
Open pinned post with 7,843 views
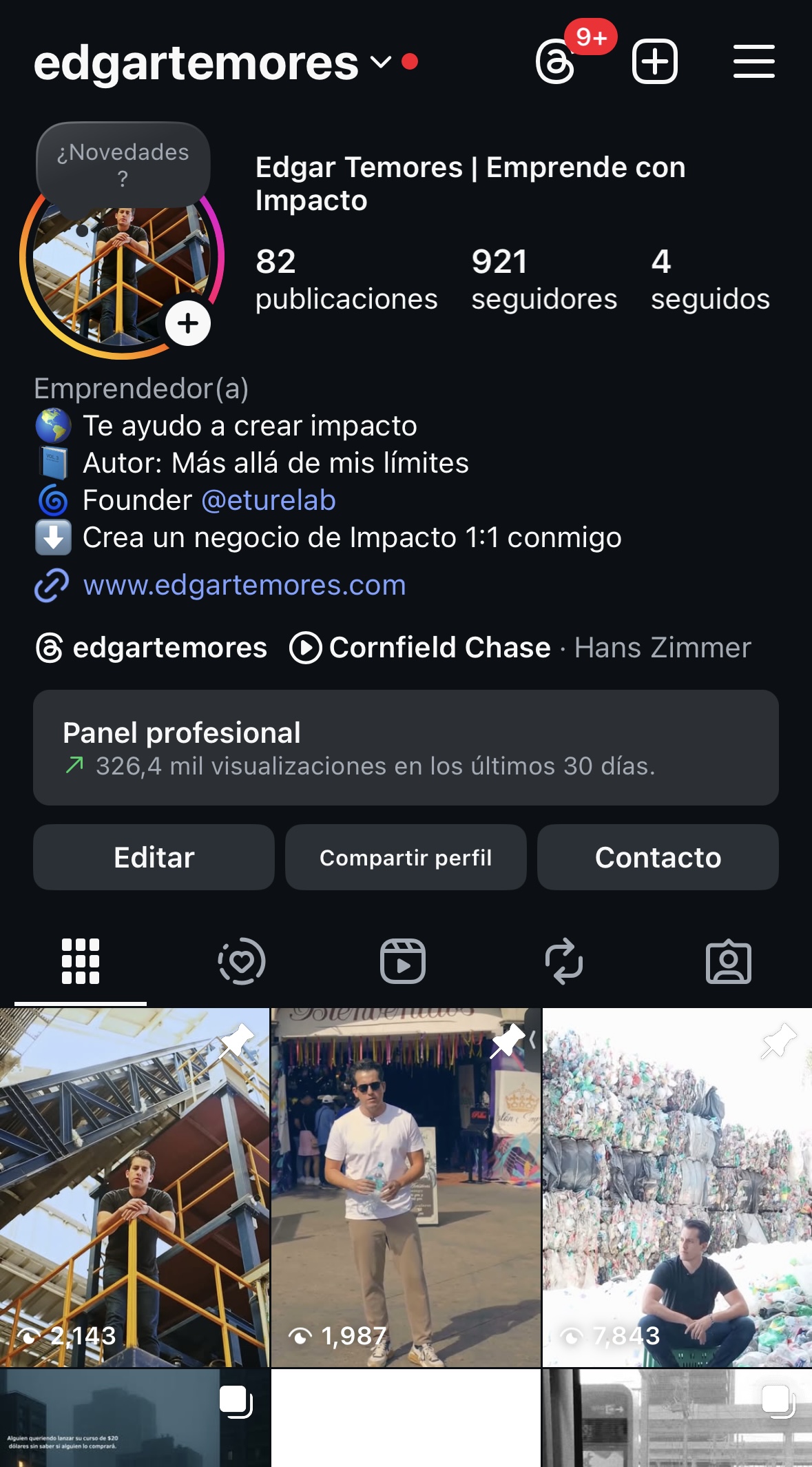coord(677,1187)
